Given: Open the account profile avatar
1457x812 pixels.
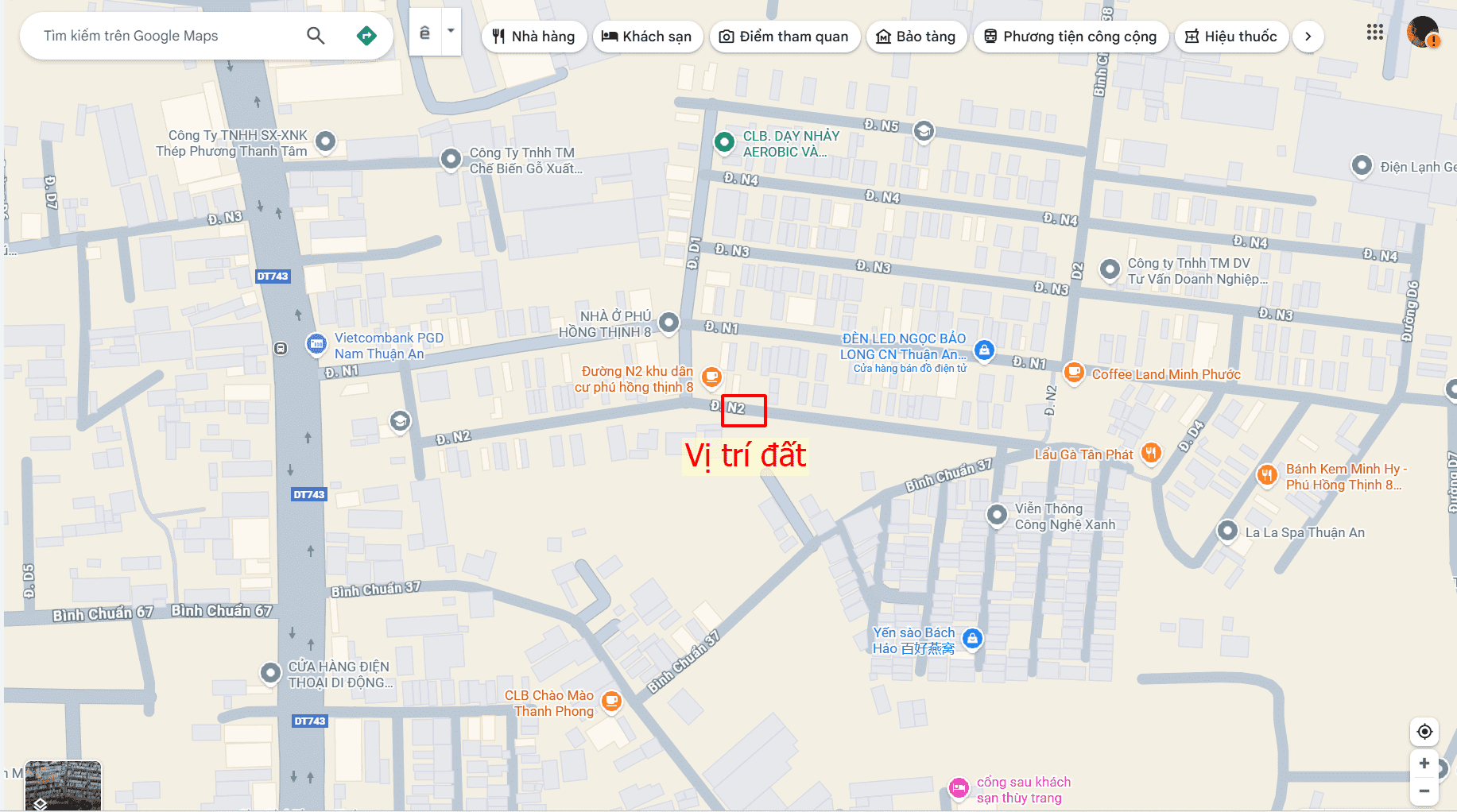Looking at the screenshot, I should point(1422,33).
